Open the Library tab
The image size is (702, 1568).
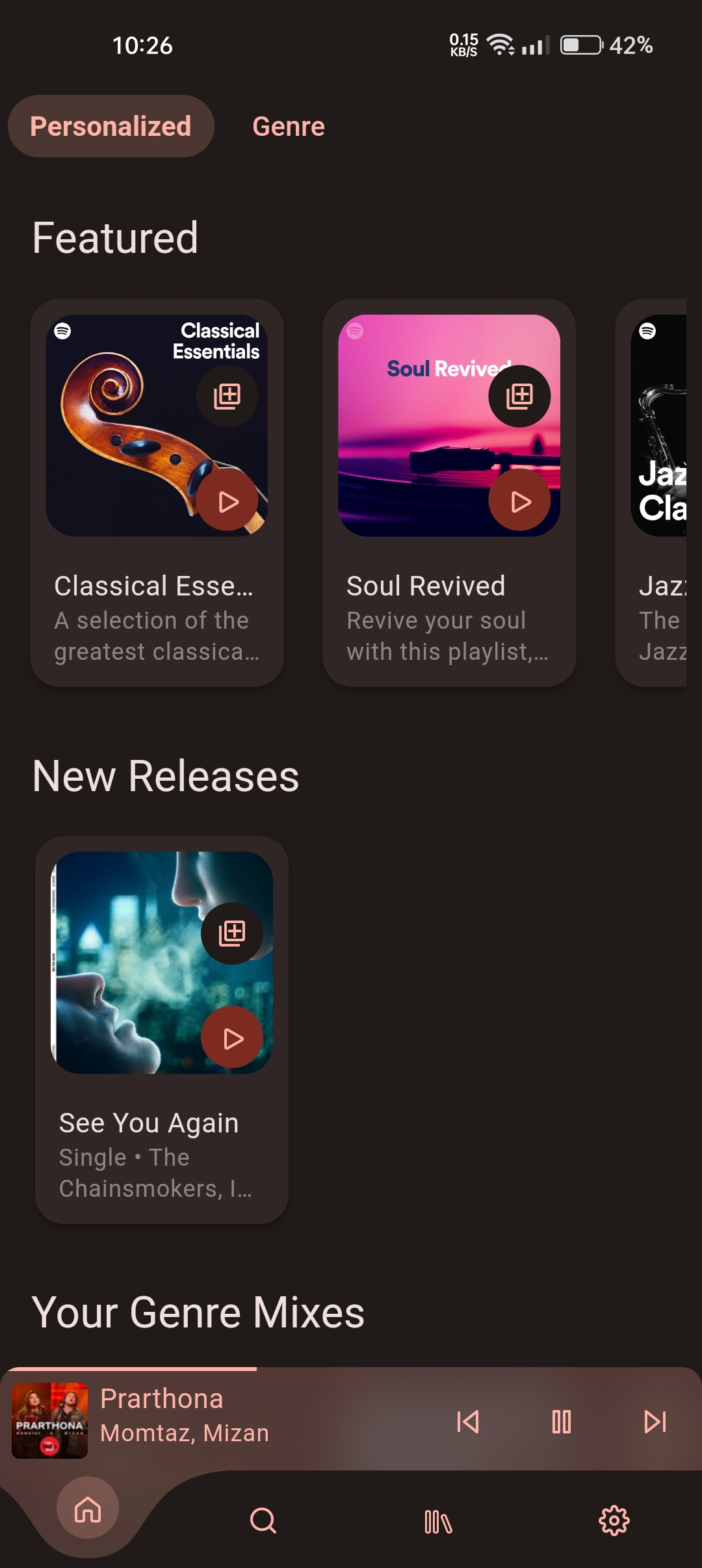(x=438, y=1521)
